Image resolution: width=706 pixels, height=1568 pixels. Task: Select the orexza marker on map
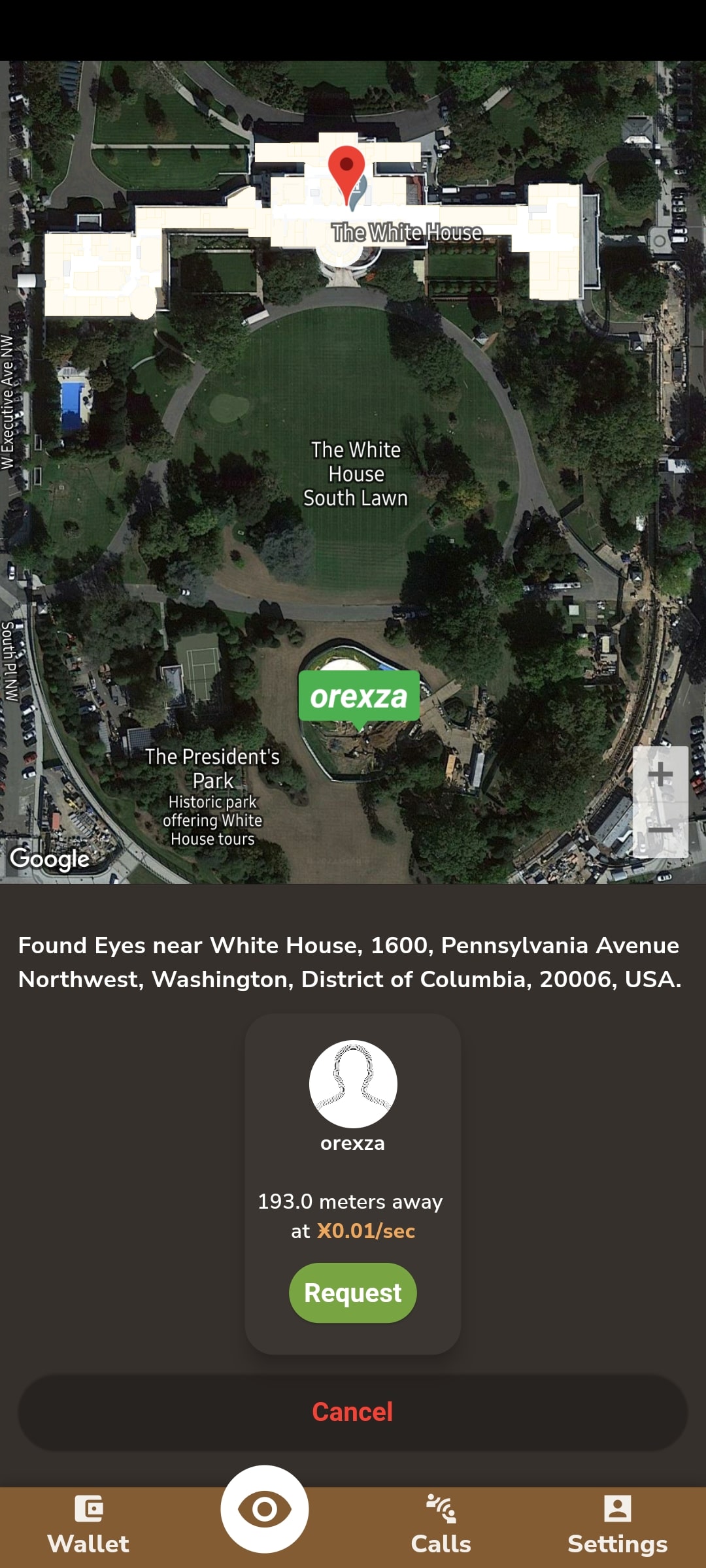point(359,698)
